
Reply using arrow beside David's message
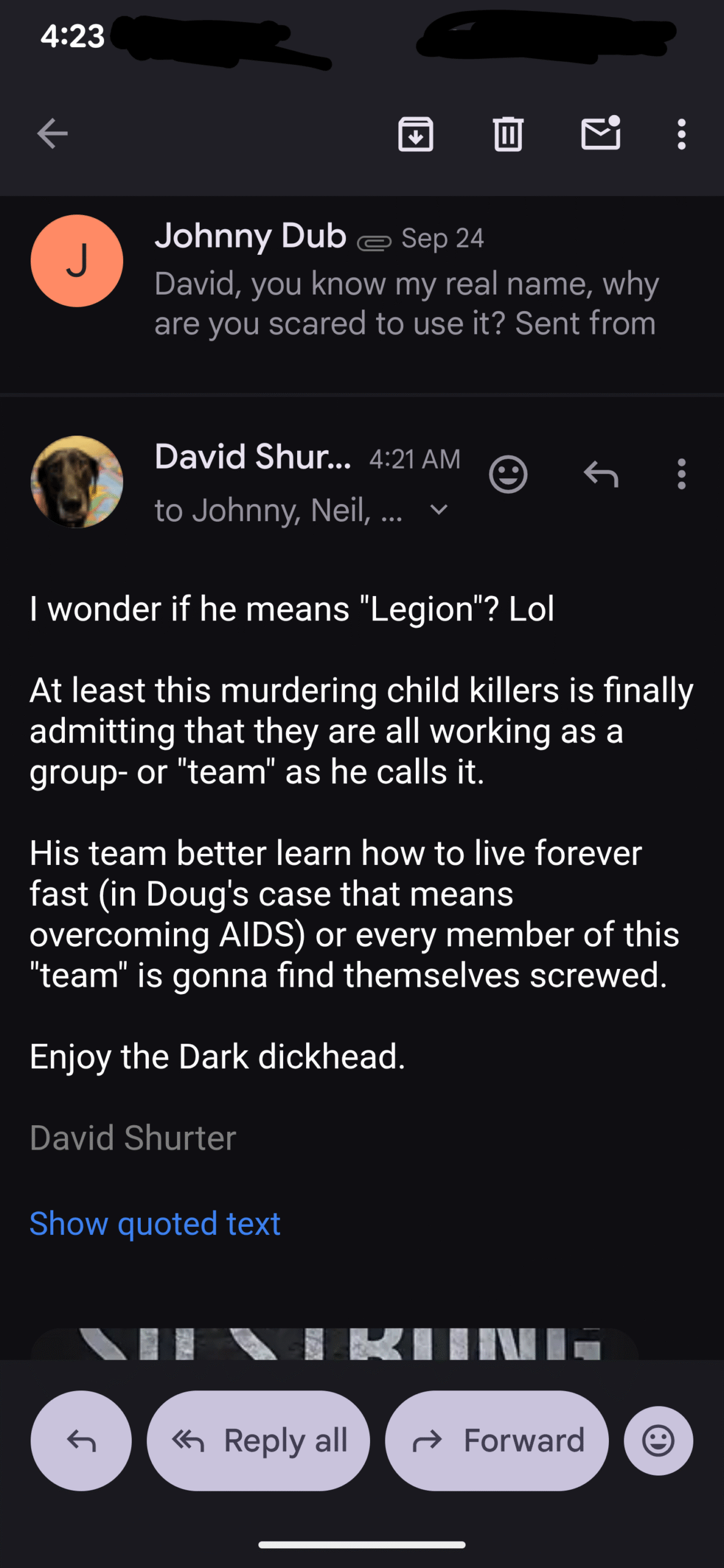click(601, 474)
